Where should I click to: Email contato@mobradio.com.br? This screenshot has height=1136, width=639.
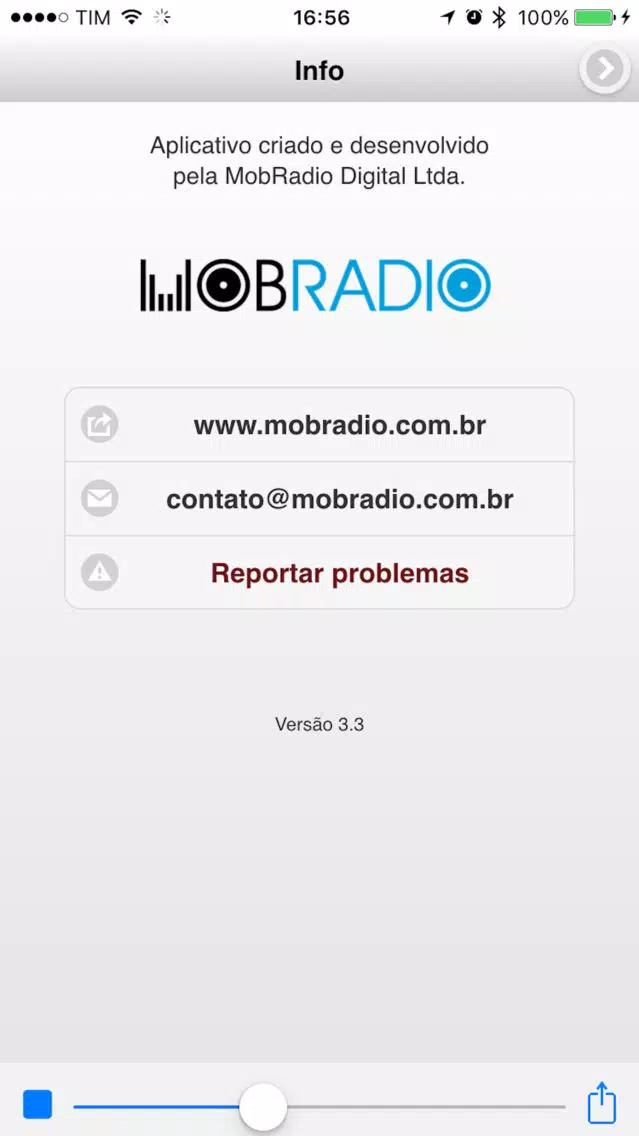pyautogui.click(x=320, y=499)
